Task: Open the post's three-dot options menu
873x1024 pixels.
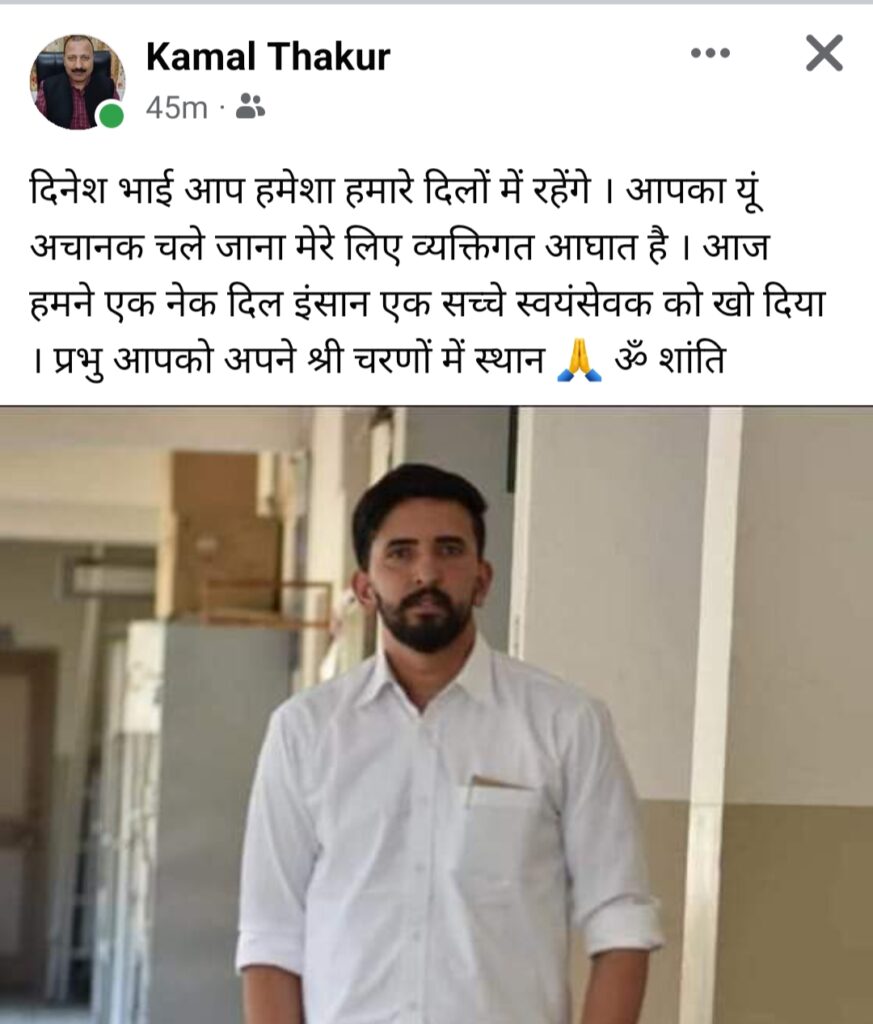Action: tap(710, 54)
